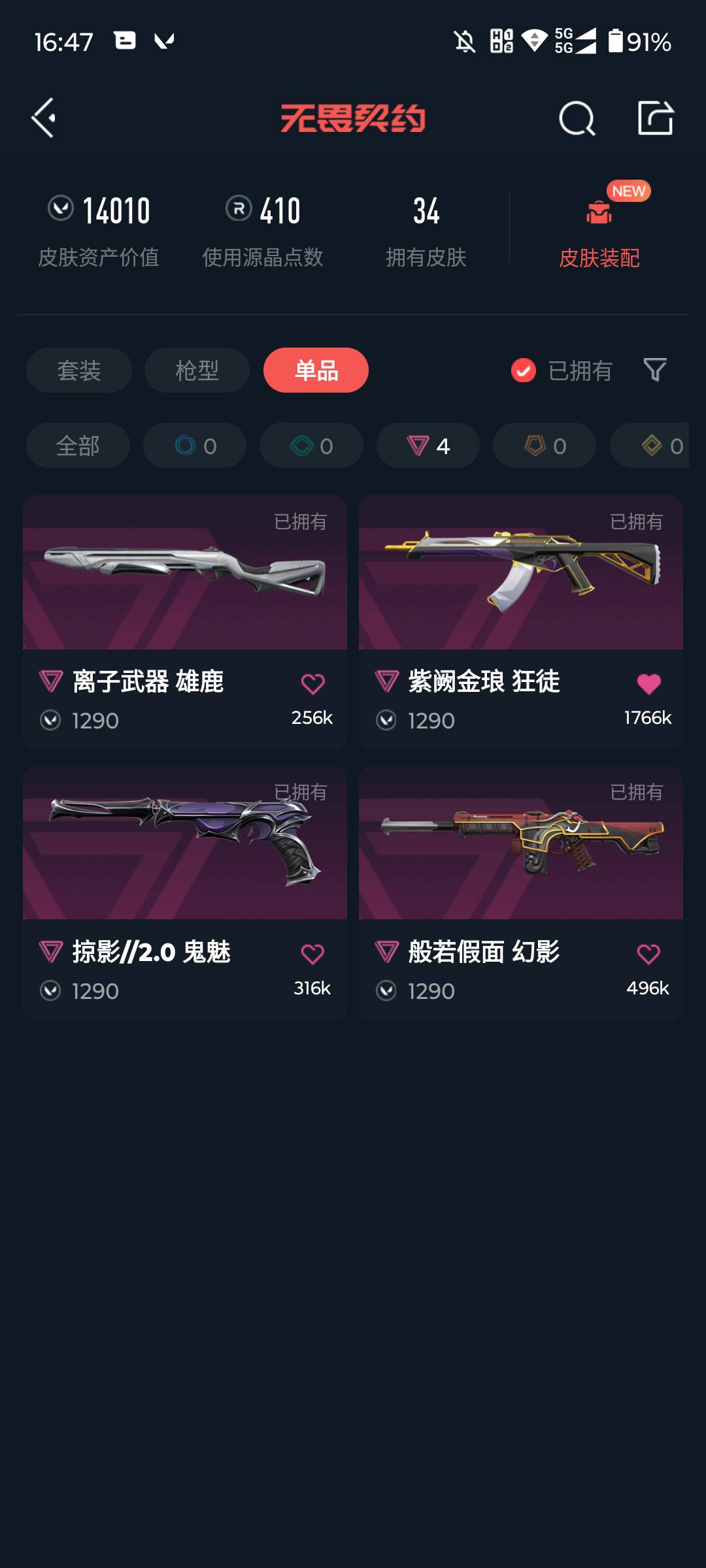Select the blue circle rarity filter
This screenshot has height=1568, width=706.
(x=194, y=446)
